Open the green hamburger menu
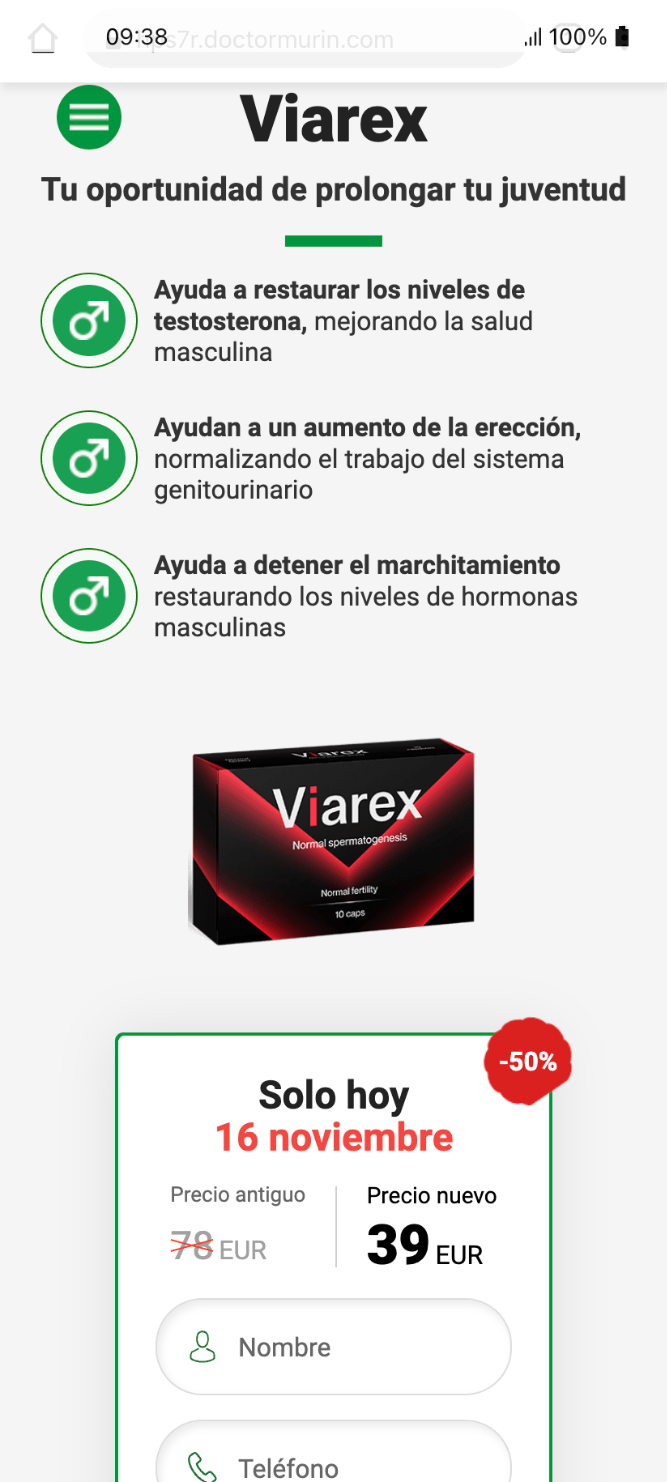Screen dimensions: 667x1482 click(89, 117)
